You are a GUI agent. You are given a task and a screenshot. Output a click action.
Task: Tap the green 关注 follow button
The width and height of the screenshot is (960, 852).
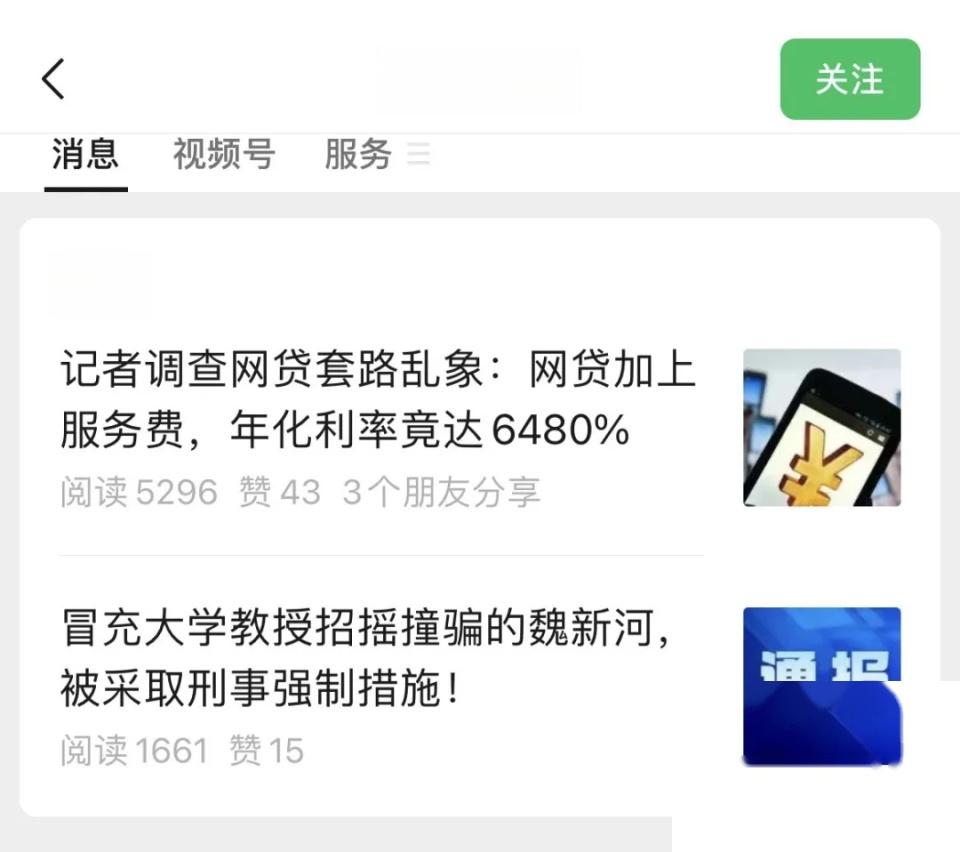(849, 80)
